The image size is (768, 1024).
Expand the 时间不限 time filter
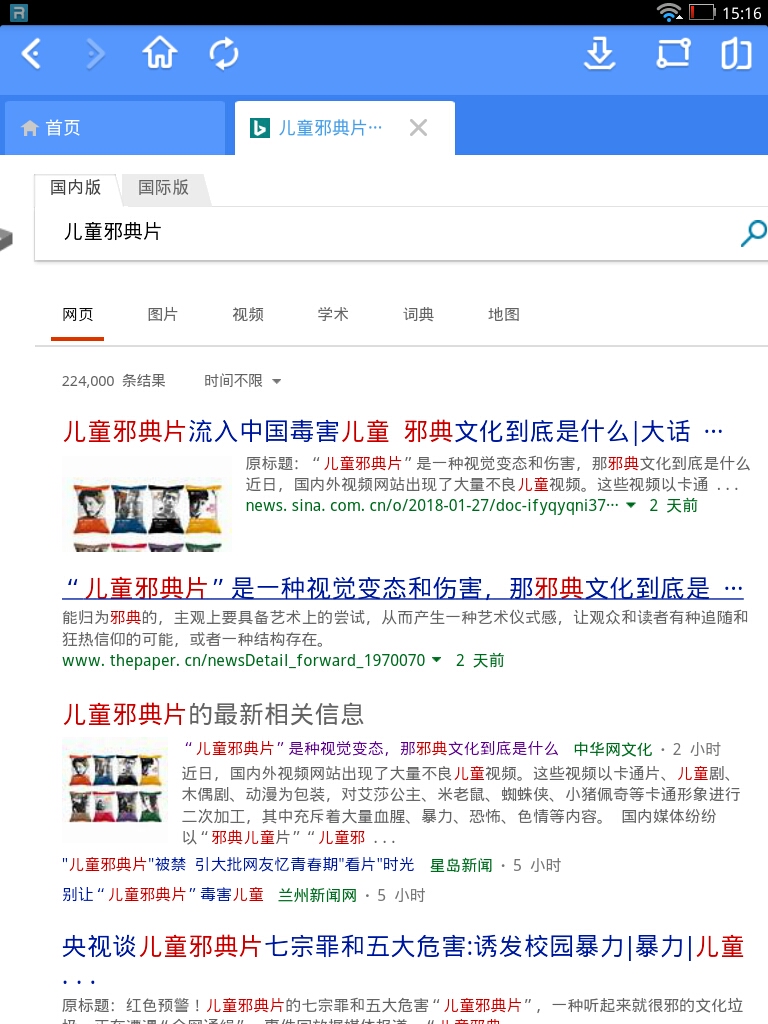coord(242,381)
